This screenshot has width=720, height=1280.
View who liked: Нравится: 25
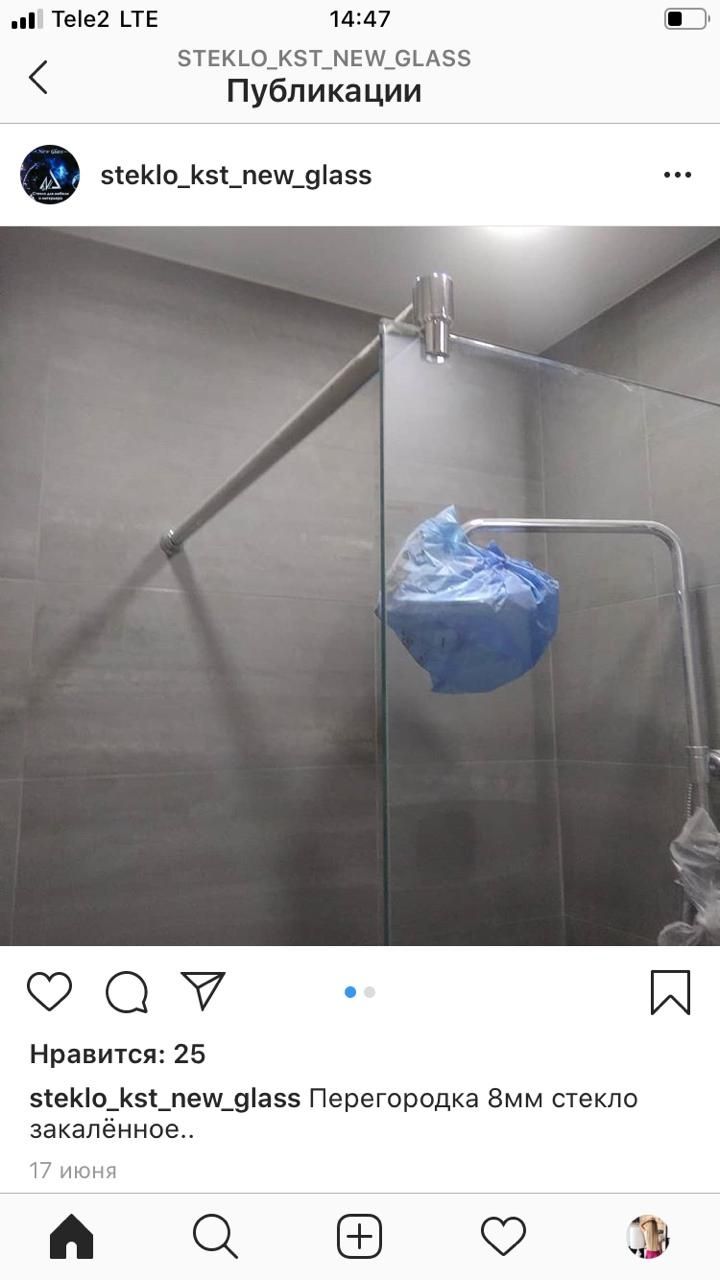(117, 1053)
